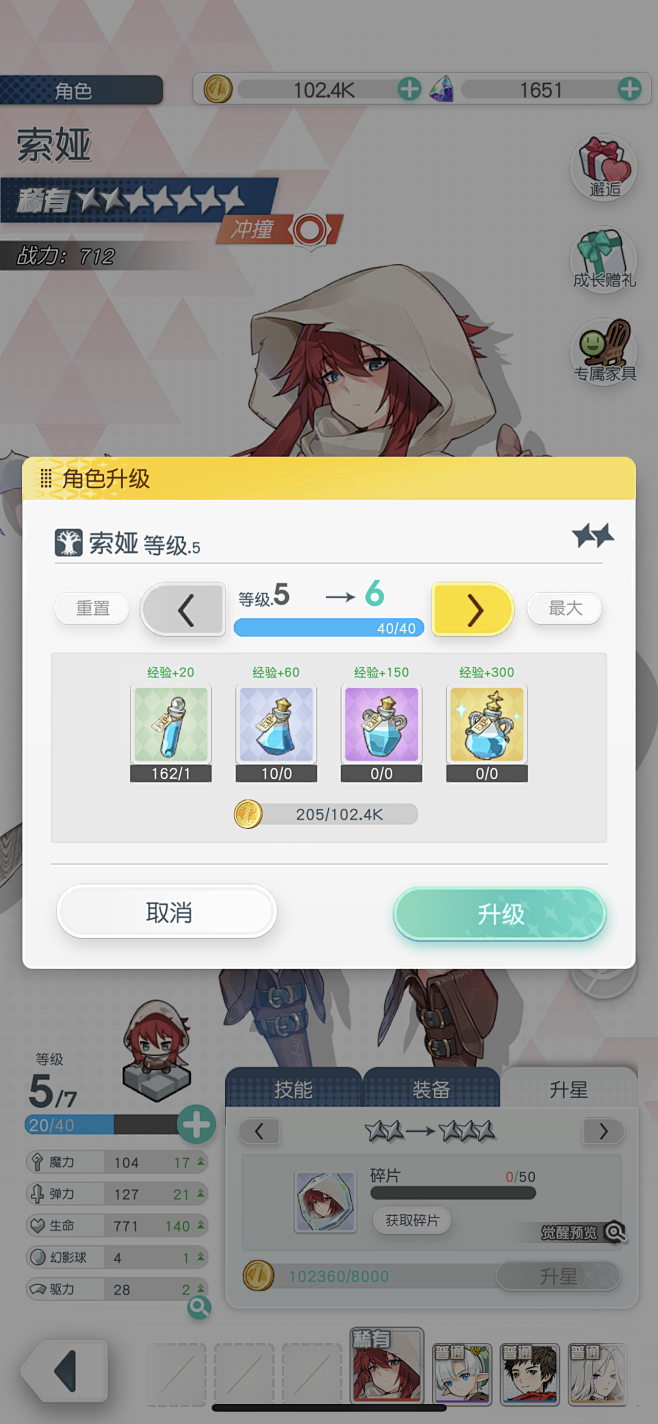Tap 获取碎片 to obtain fragments

coord(412,1221)
